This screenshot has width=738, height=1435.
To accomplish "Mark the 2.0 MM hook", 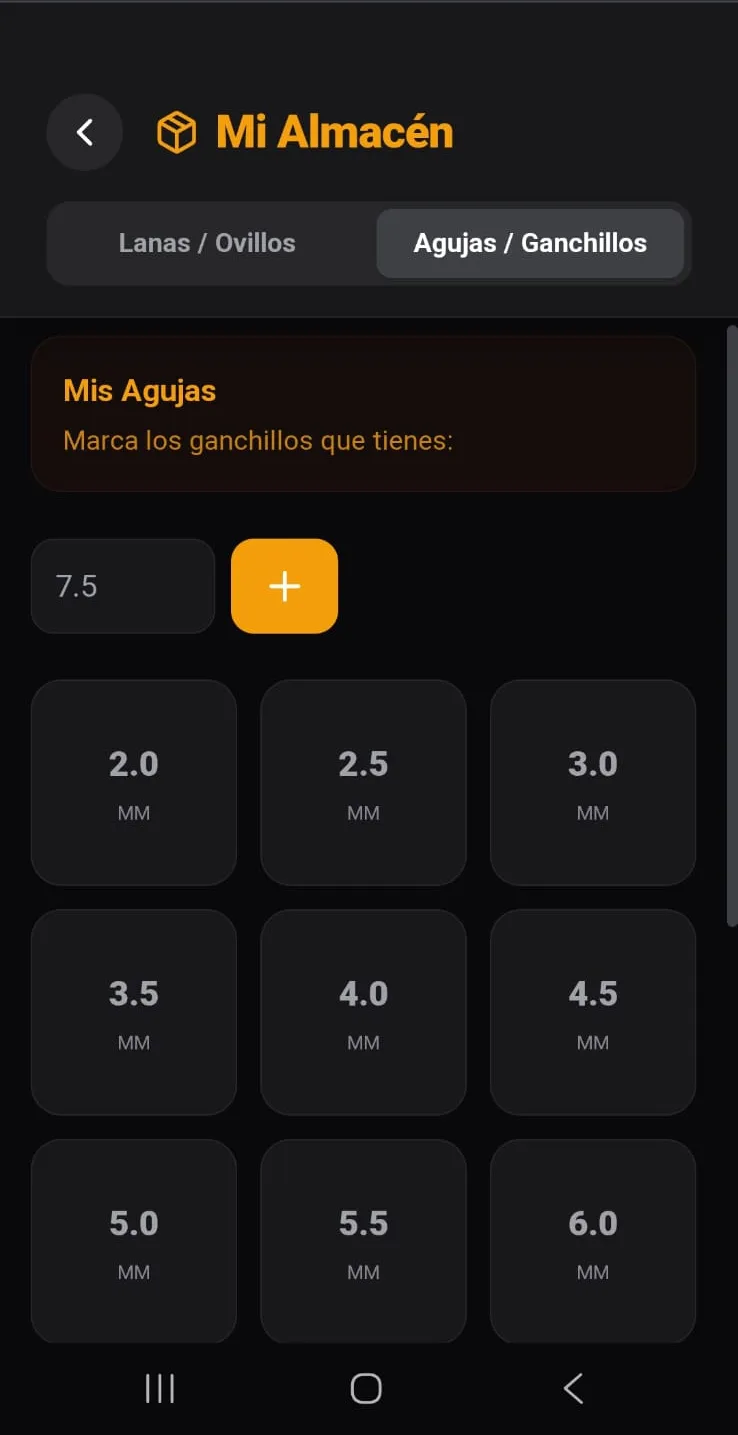I will tap(134, 782).
